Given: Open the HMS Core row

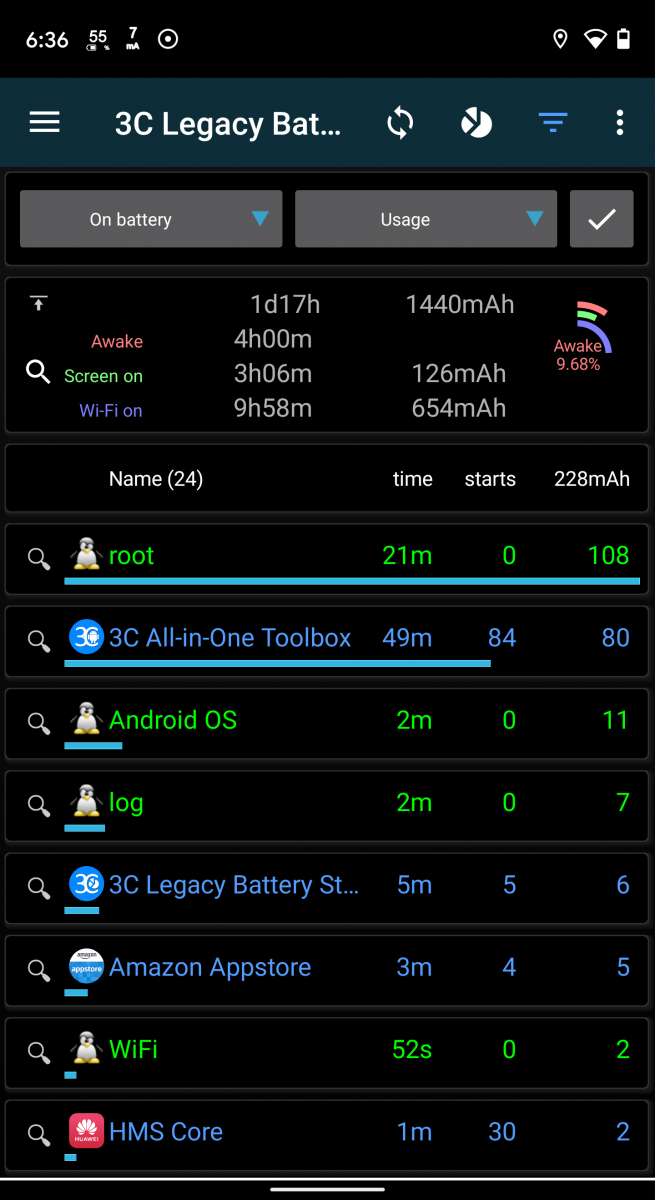Looking at the screenshot, I should click(x=327, y=1135).
